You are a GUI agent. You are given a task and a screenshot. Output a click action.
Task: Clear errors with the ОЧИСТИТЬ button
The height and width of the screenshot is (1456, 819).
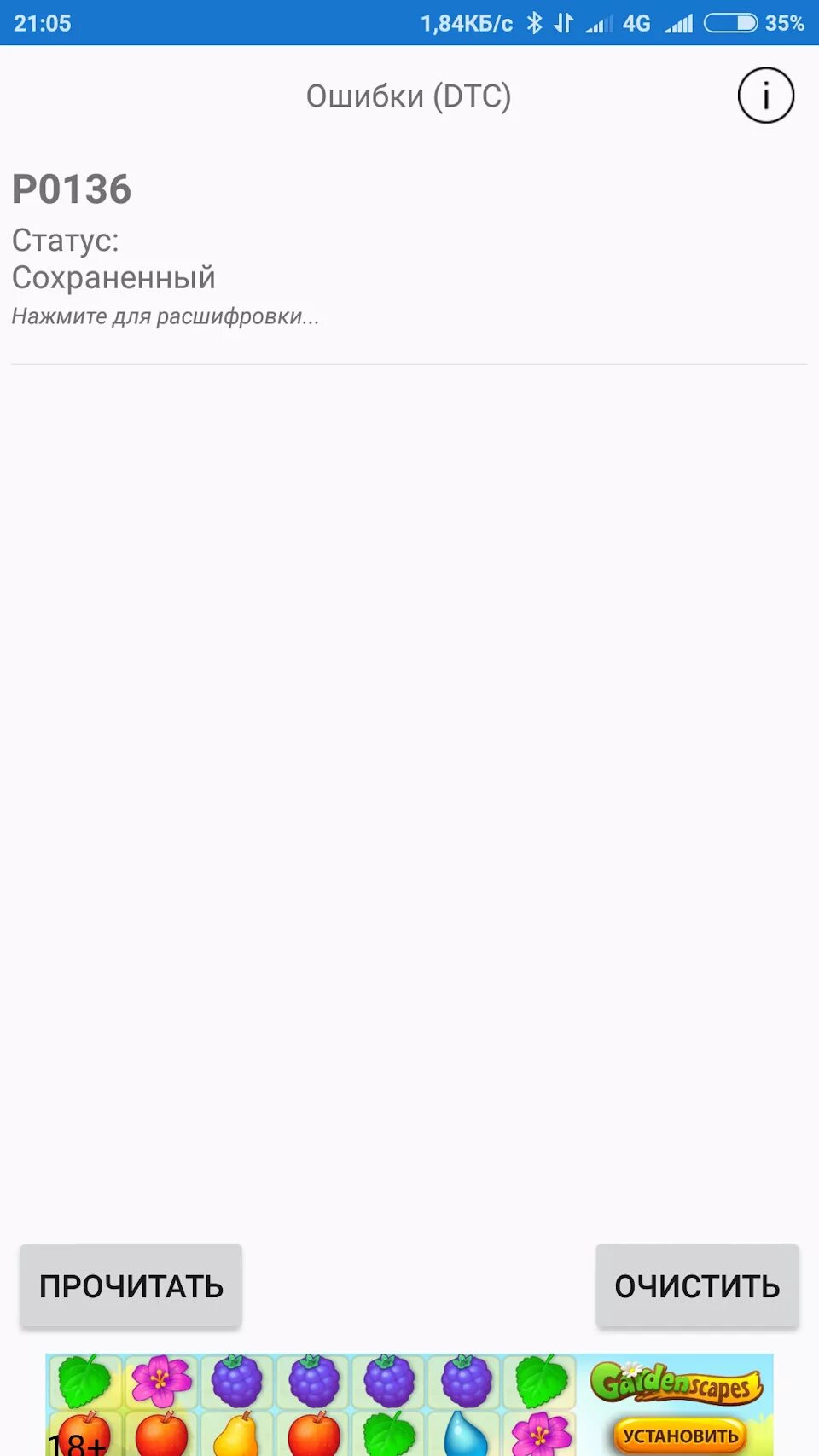(697, 1285)
